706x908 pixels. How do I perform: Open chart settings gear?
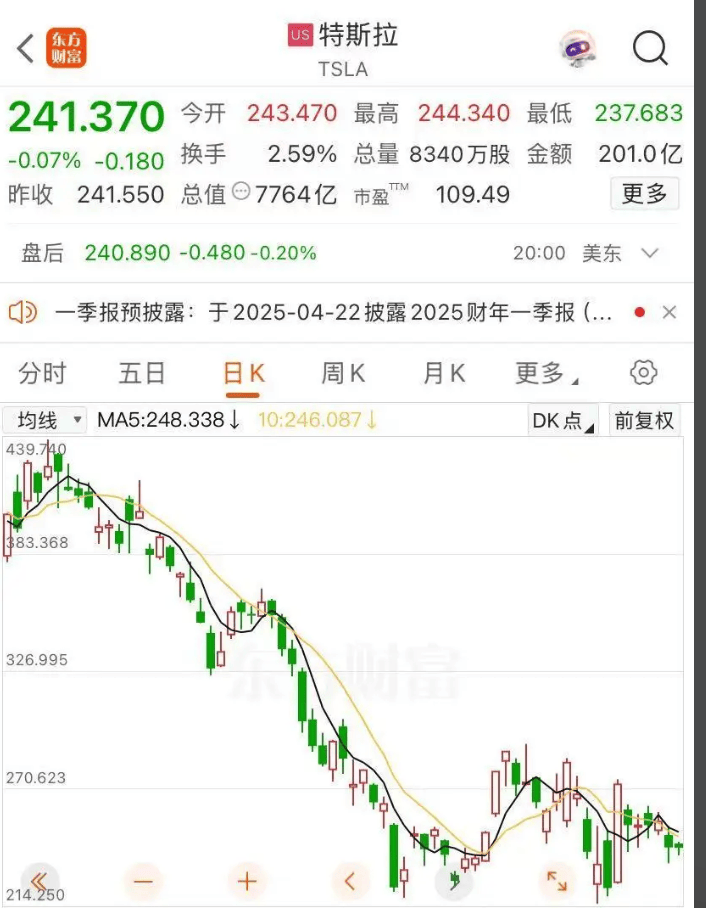tap(644, 373)
